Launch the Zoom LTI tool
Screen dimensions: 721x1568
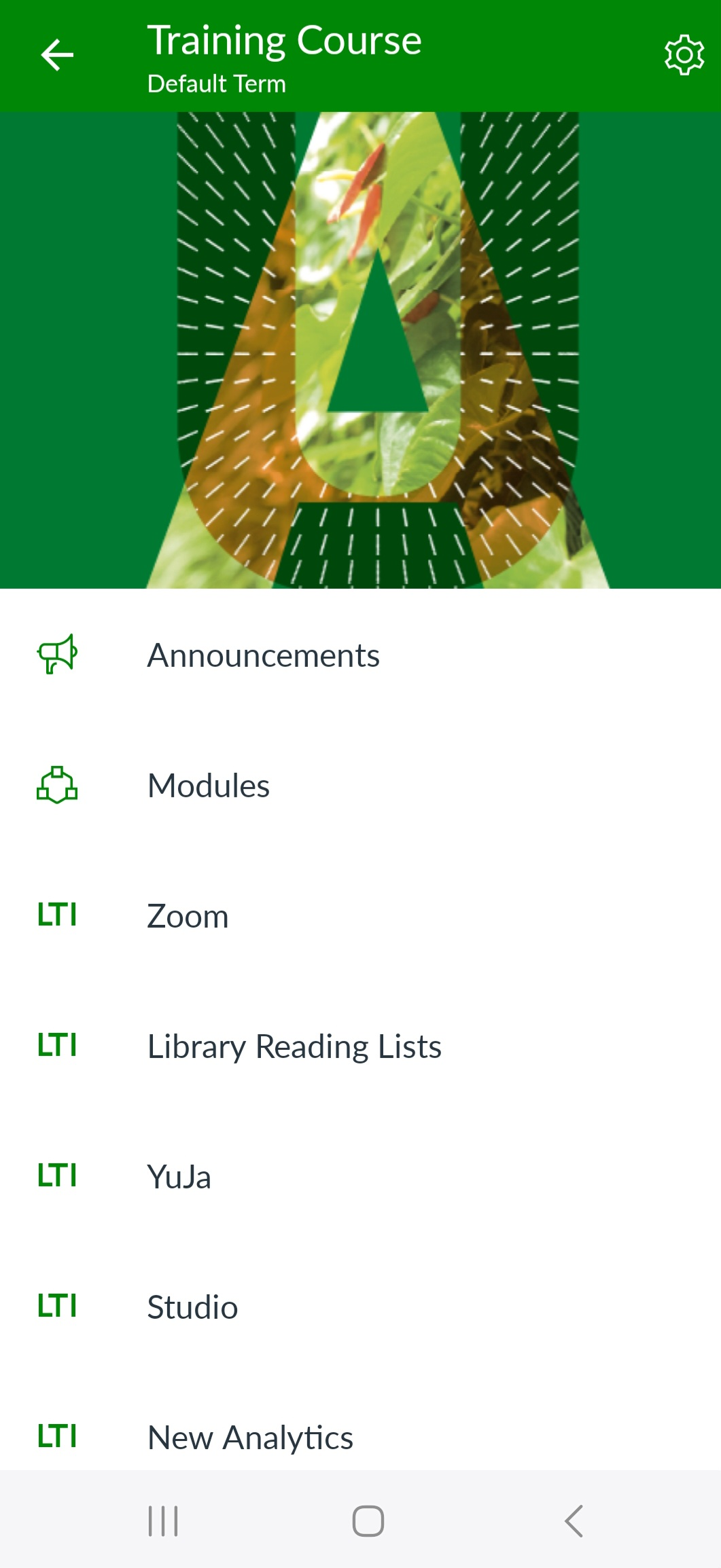pos(188,916)
